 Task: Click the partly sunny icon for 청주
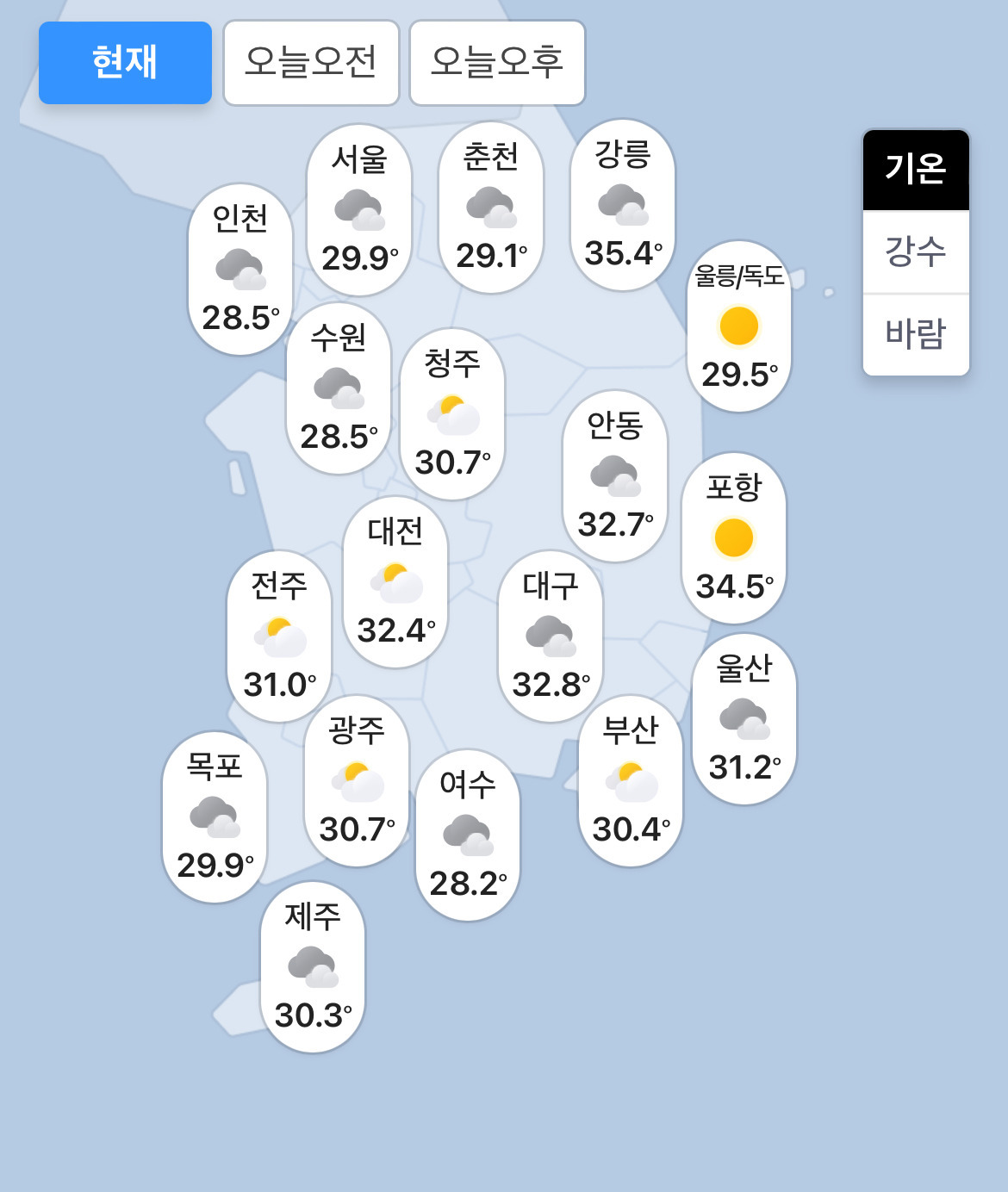(452, 412)
